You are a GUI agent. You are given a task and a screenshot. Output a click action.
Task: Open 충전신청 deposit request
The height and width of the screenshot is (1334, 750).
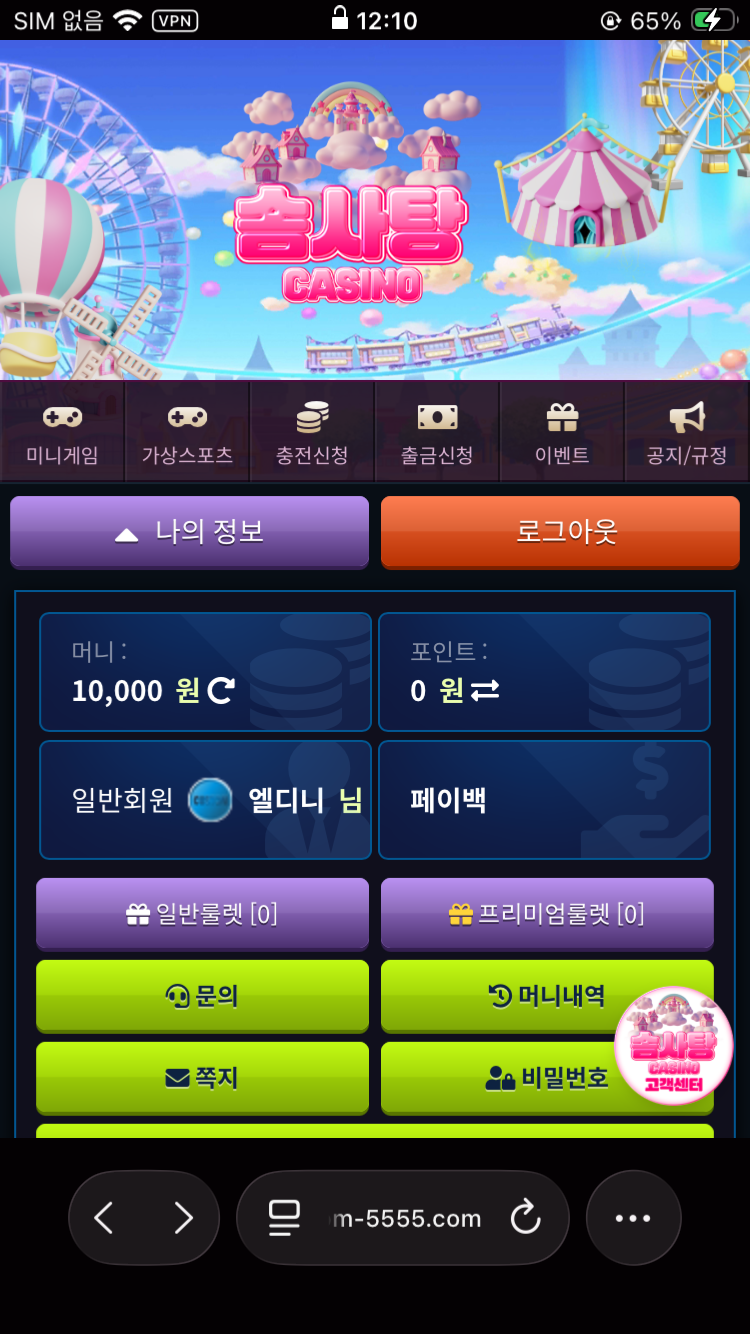[312, 434]
